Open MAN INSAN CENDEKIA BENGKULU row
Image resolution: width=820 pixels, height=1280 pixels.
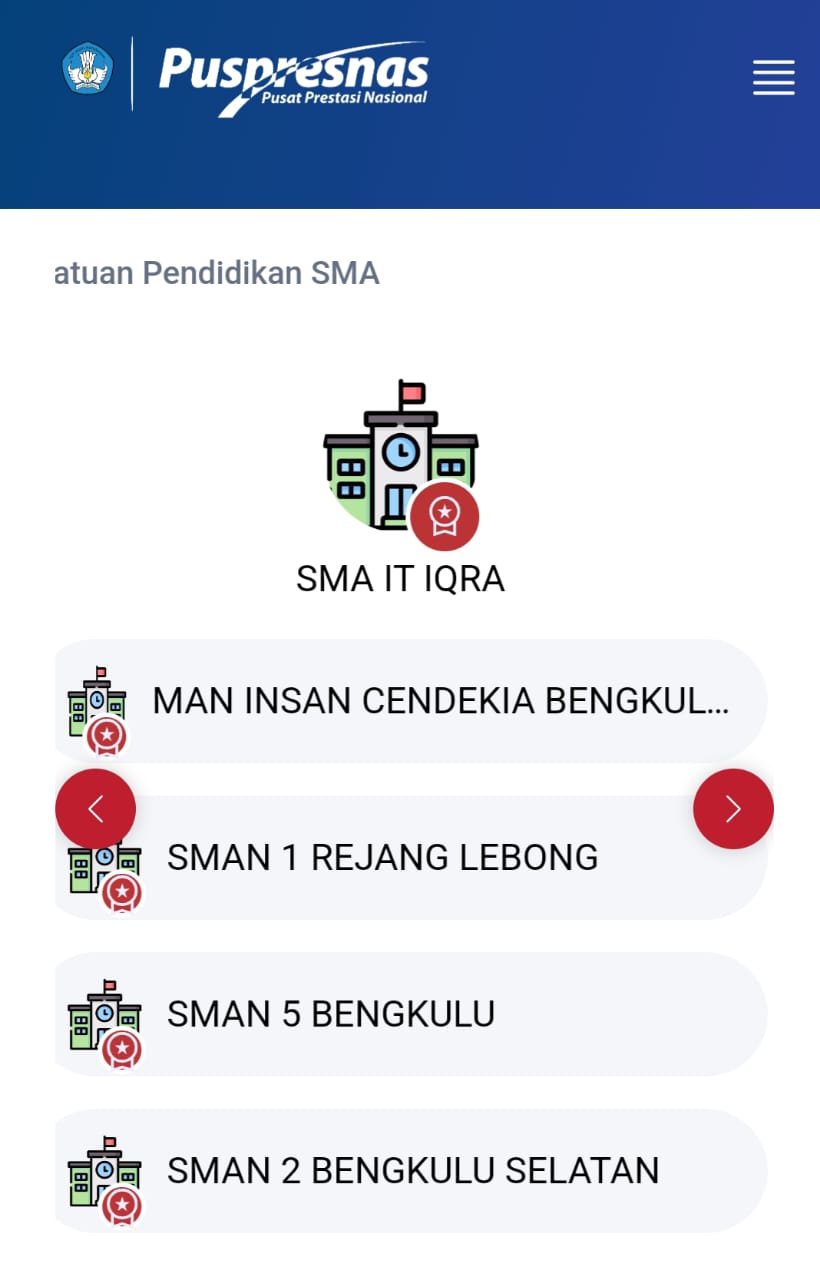[440, 701]
